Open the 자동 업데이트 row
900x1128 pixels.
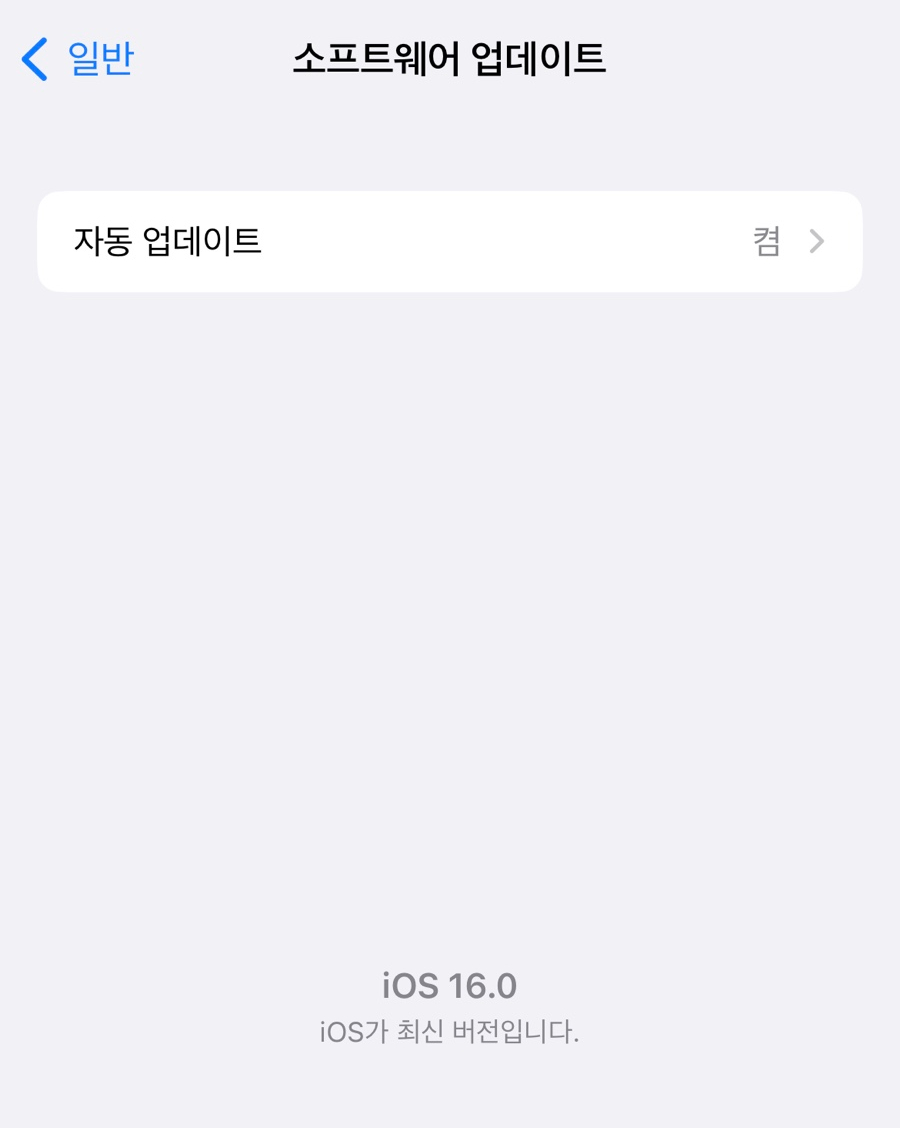coord(449,242)
